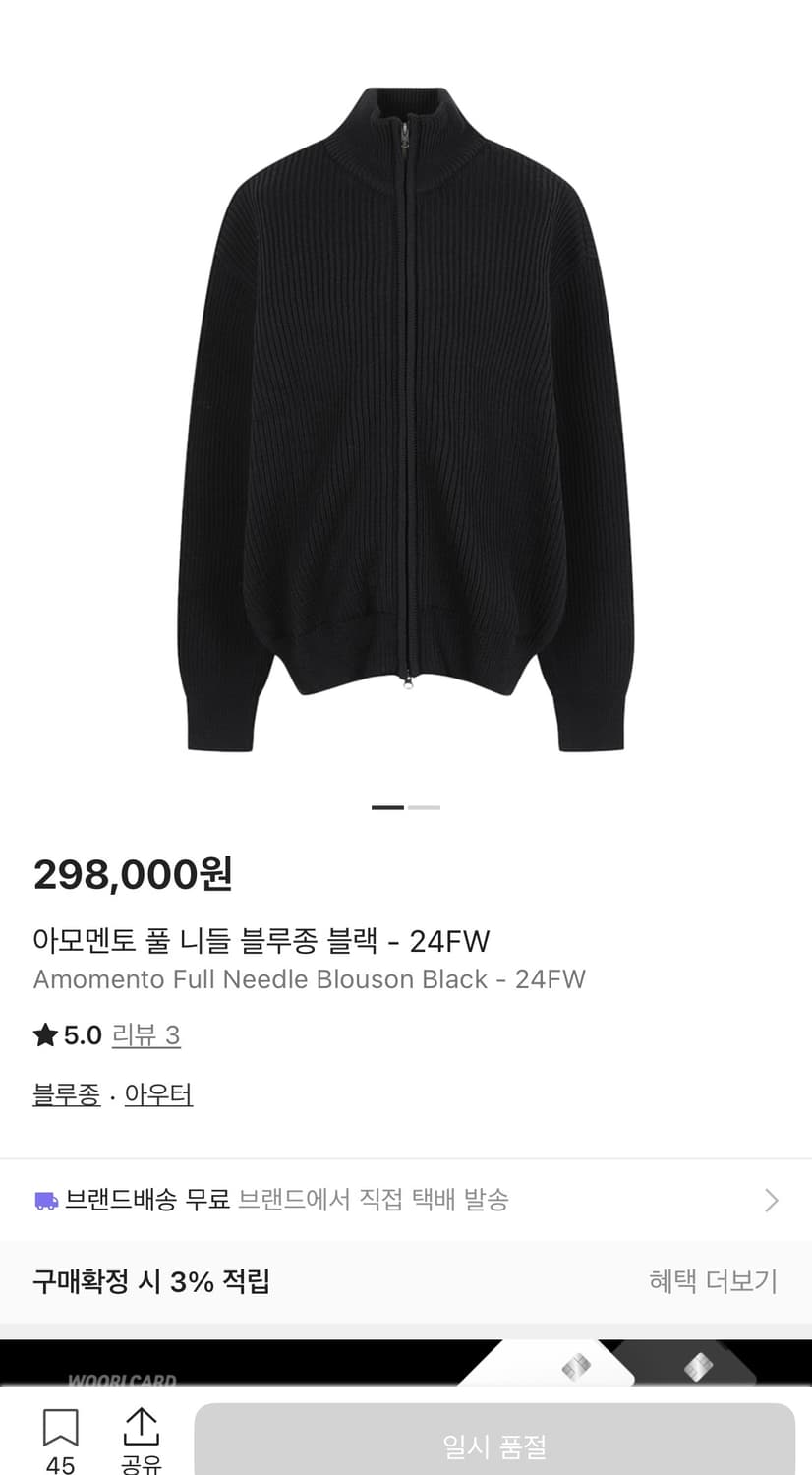
Task: Select the first carousel indicator bar
Action: pos(388,806)
